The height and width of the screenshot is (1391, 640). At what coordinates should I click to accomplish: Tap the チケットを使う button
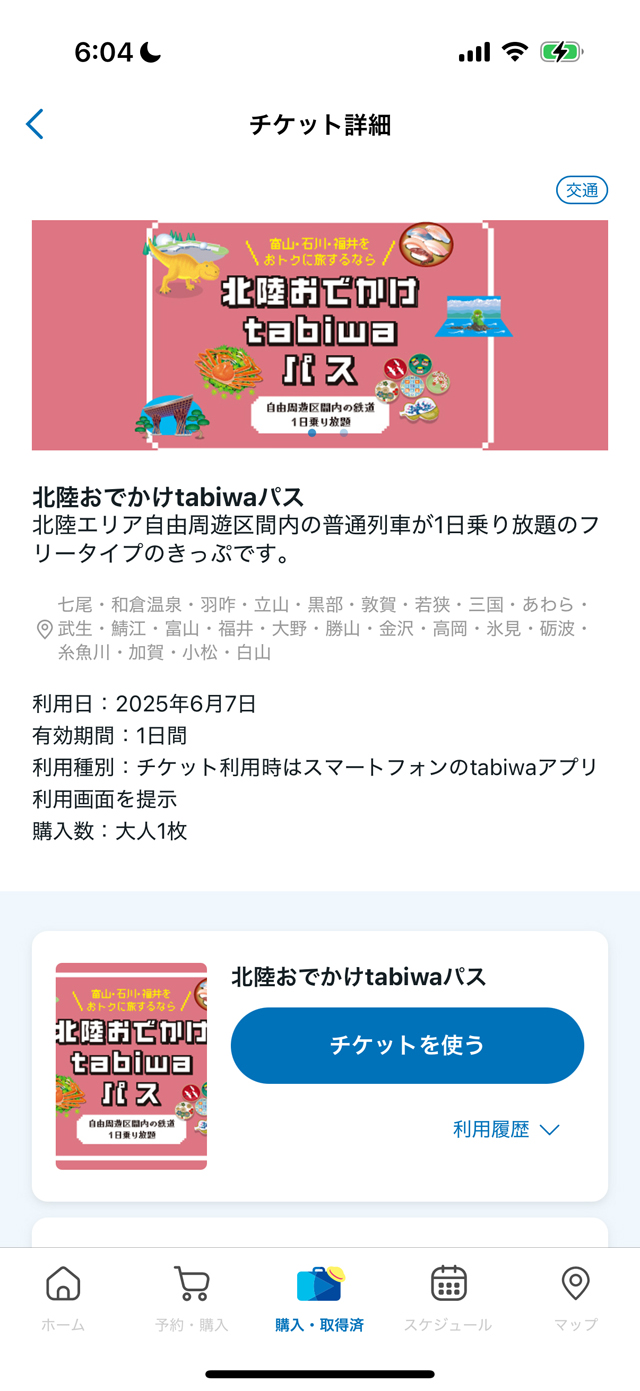(x=407, y=1045)
